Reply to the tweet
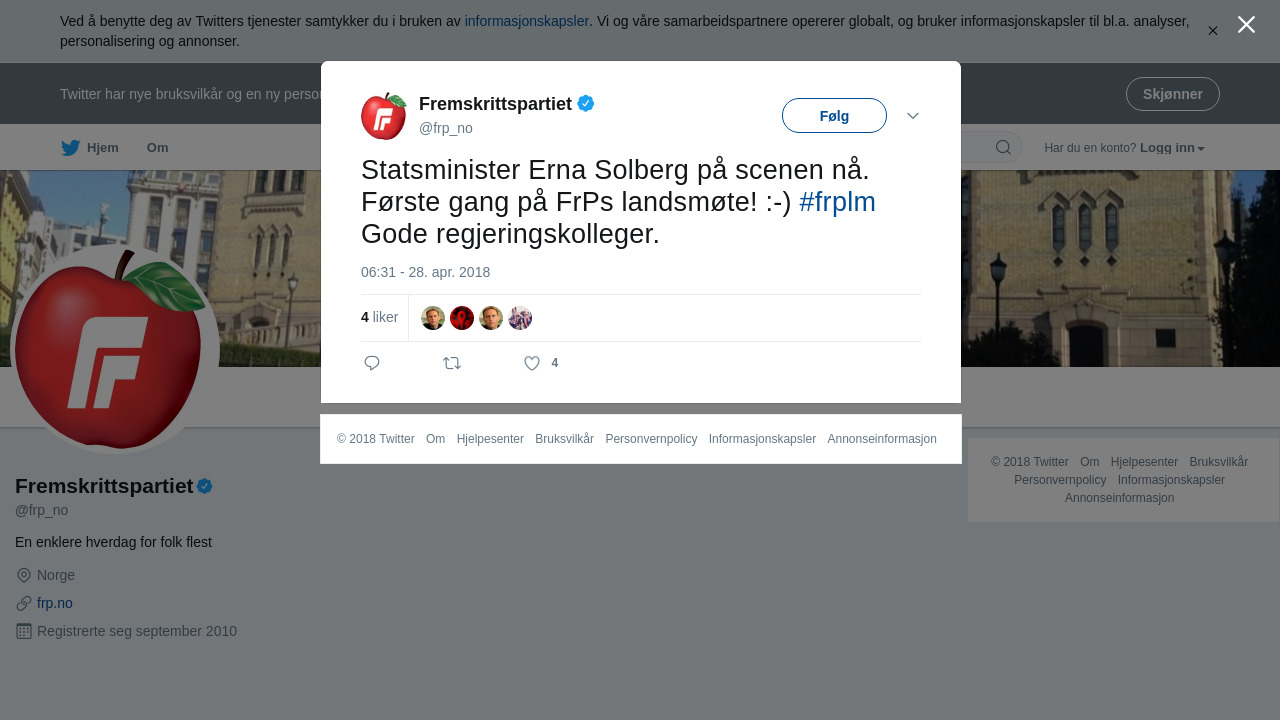This screenshot has height=720, width=1280. click(372, 363)
